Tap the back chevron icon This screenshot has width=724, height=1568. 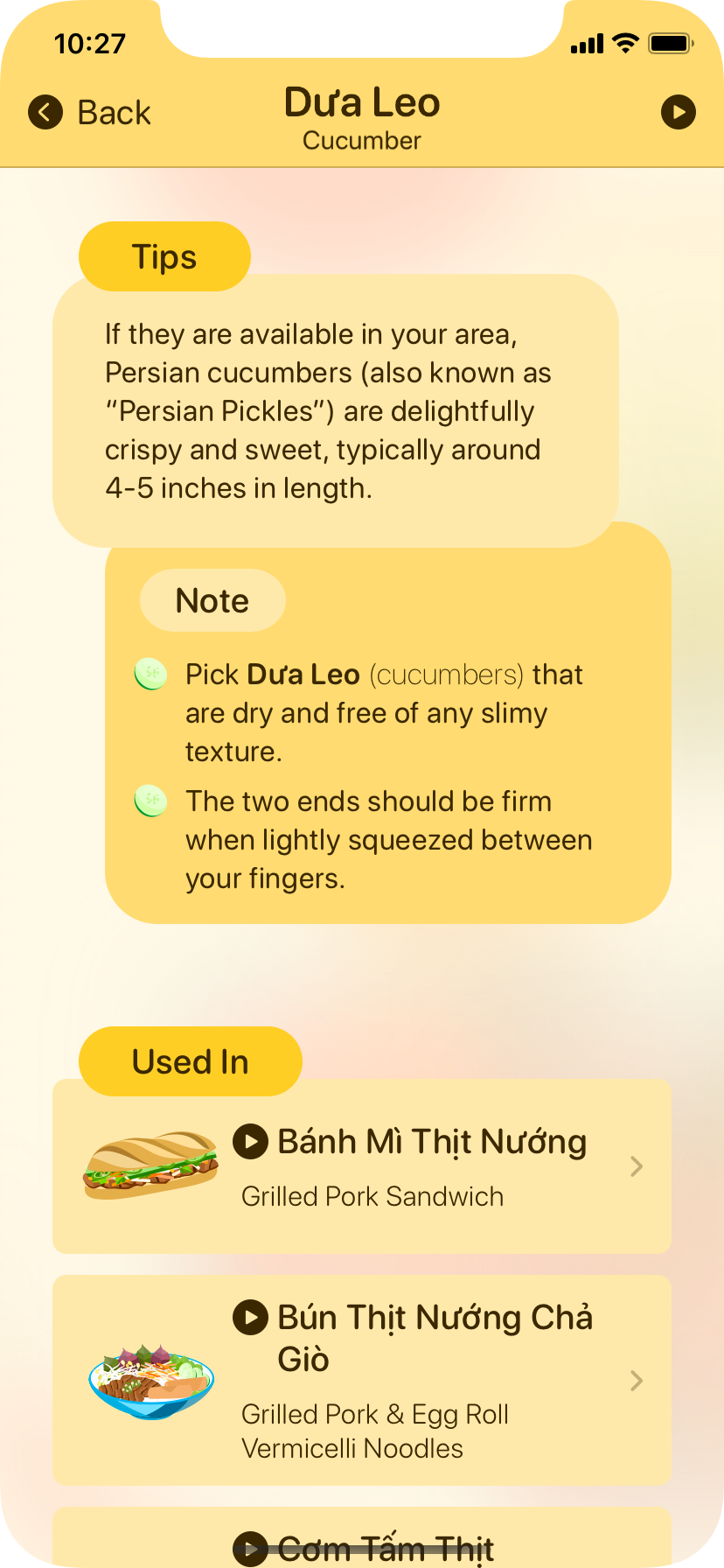click(45, 113)
